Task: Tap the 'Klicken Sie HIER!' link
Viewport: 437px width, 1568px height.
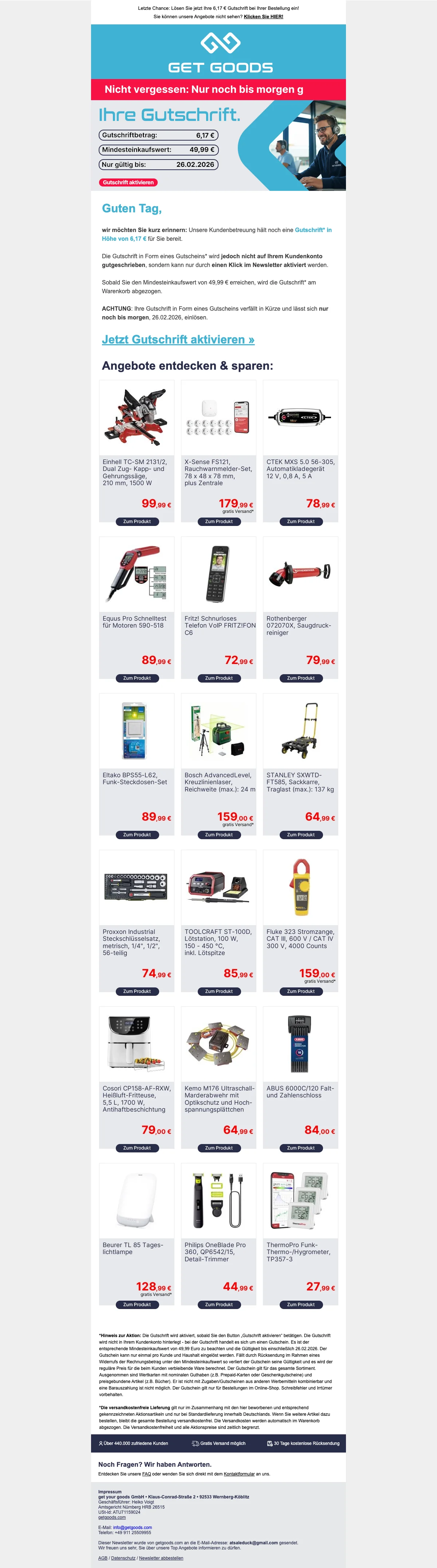Action: click(263, 16)
